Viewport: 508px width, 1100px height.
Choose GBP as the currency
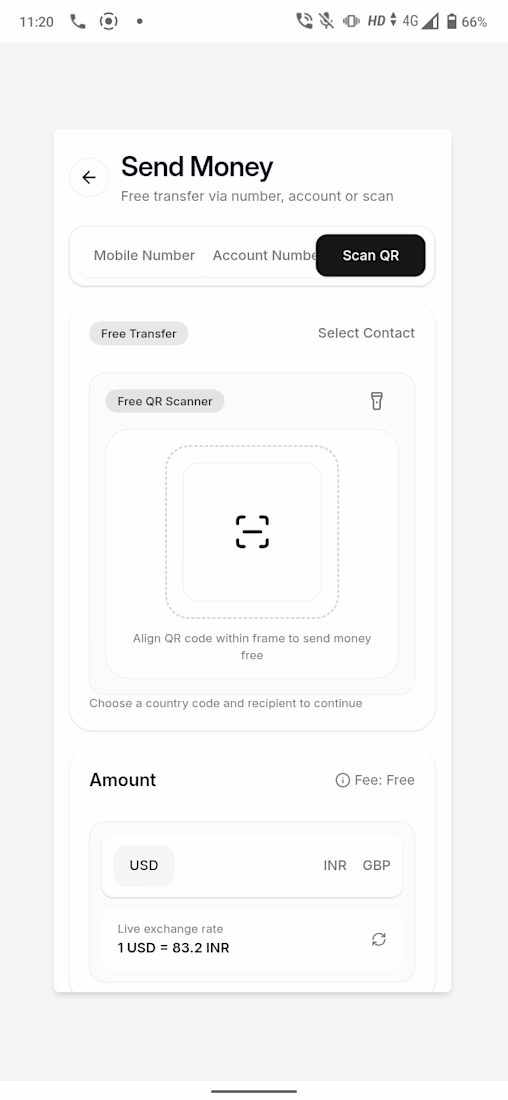click(x=376, y=865)
